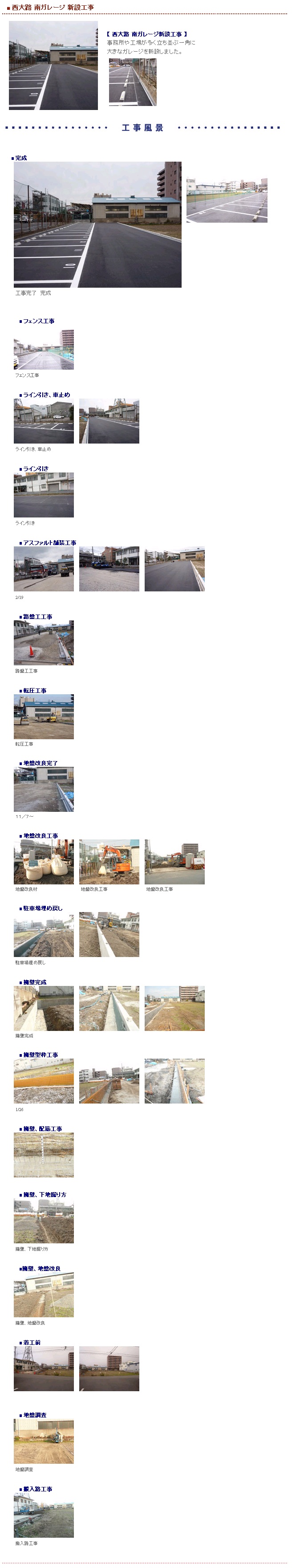Open the 地盤改良完了 photo
Screen dimensions: 304x1568
tap(44, 789)
